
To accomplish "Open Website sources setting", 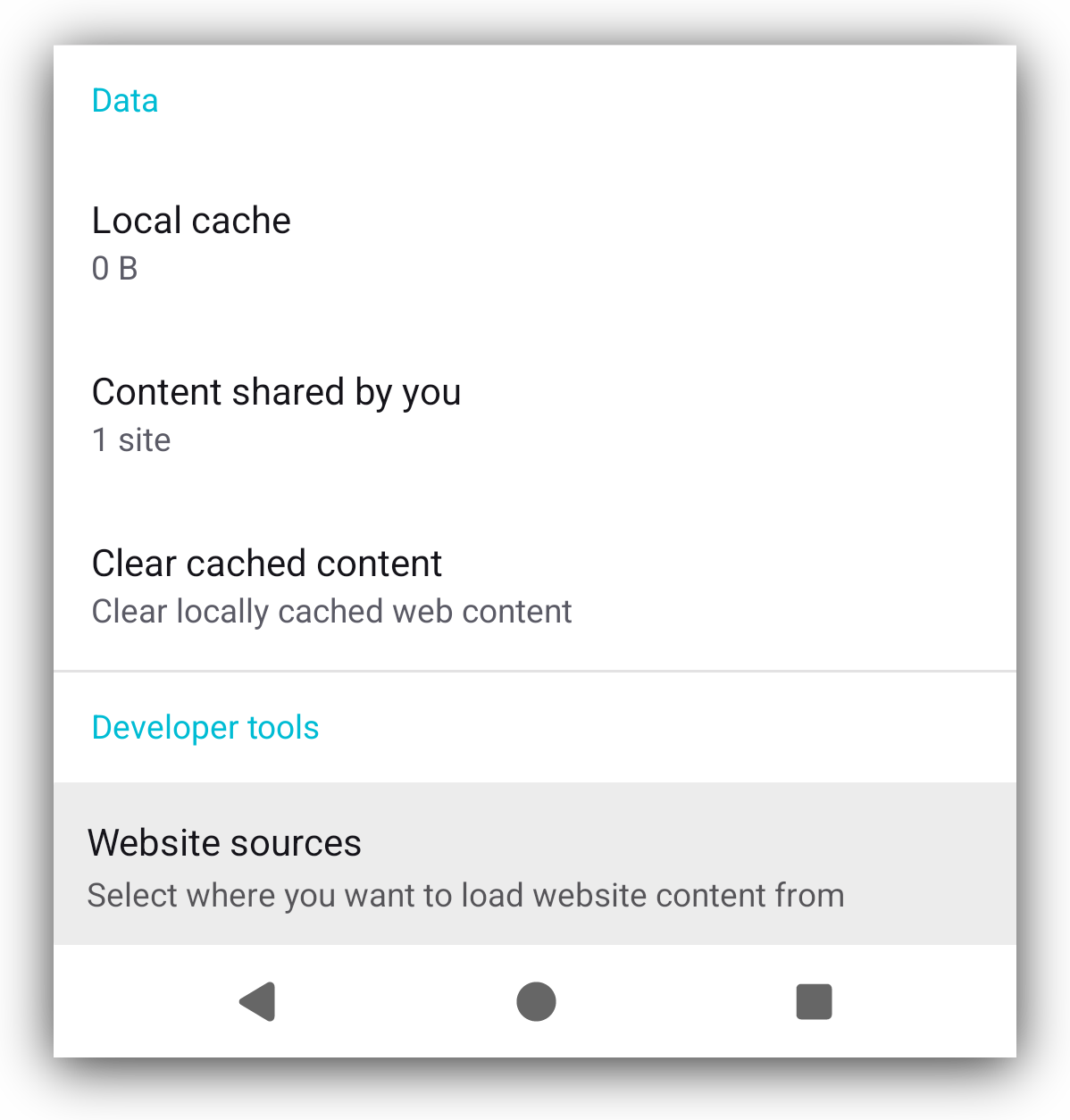I will click(534, 865).
